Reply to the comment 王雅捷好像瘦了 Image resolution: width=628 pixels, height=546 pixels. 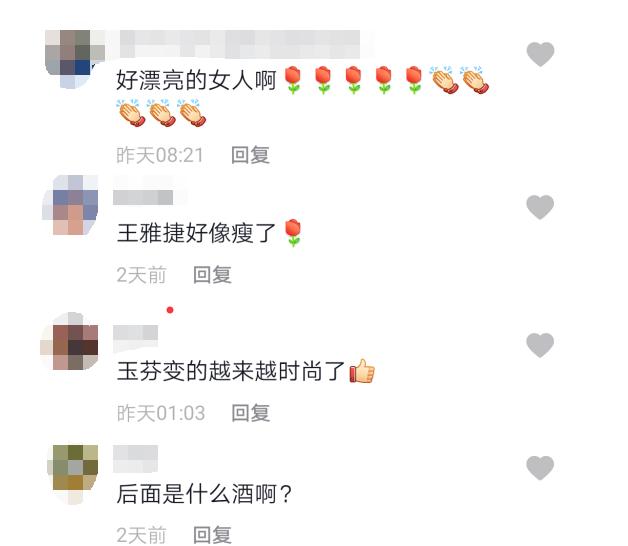pos(212,275)
